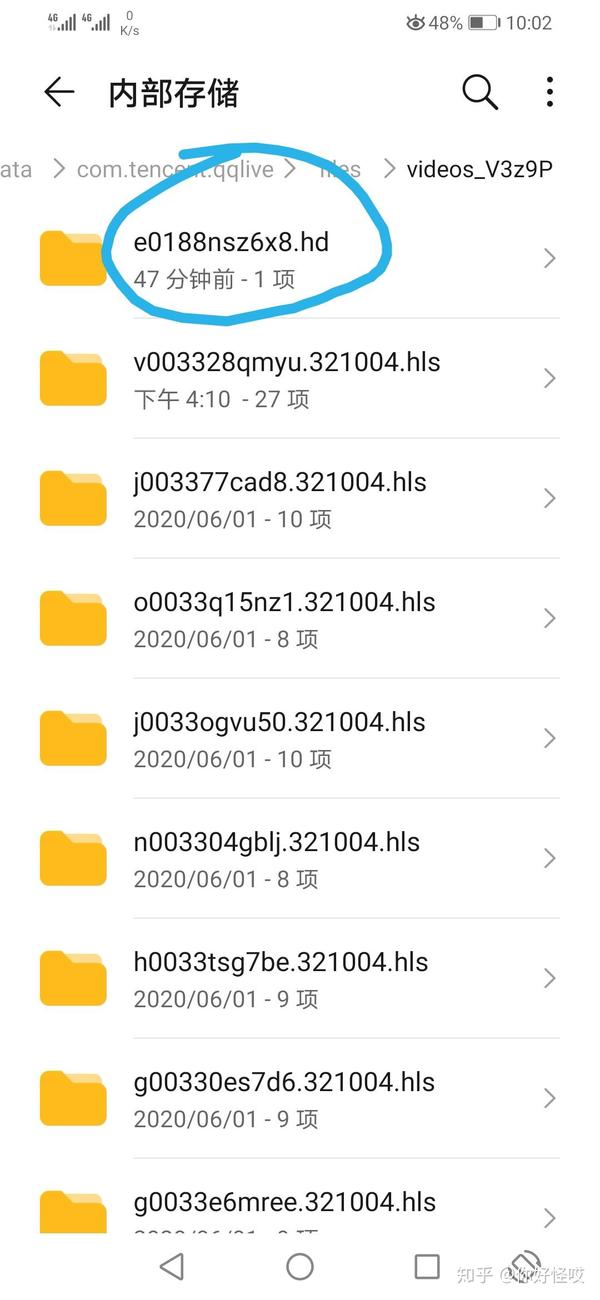Open folder v003328qmyu.321004.hls
Viewport: 600px width, 1300px height.
coord(300,378)
